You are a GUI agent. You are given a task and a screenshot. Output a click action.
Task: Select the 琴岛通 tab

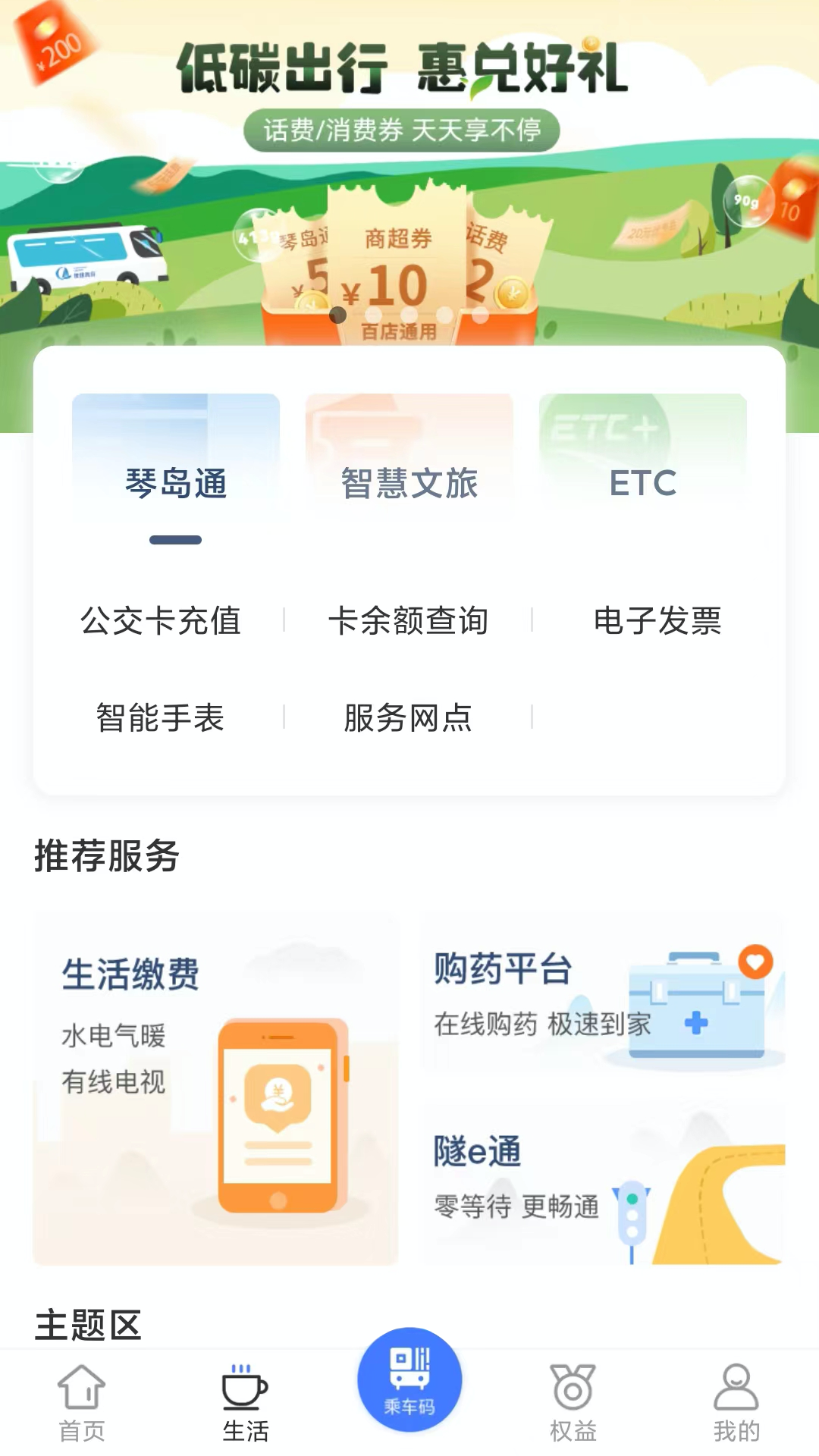[176, 482]
